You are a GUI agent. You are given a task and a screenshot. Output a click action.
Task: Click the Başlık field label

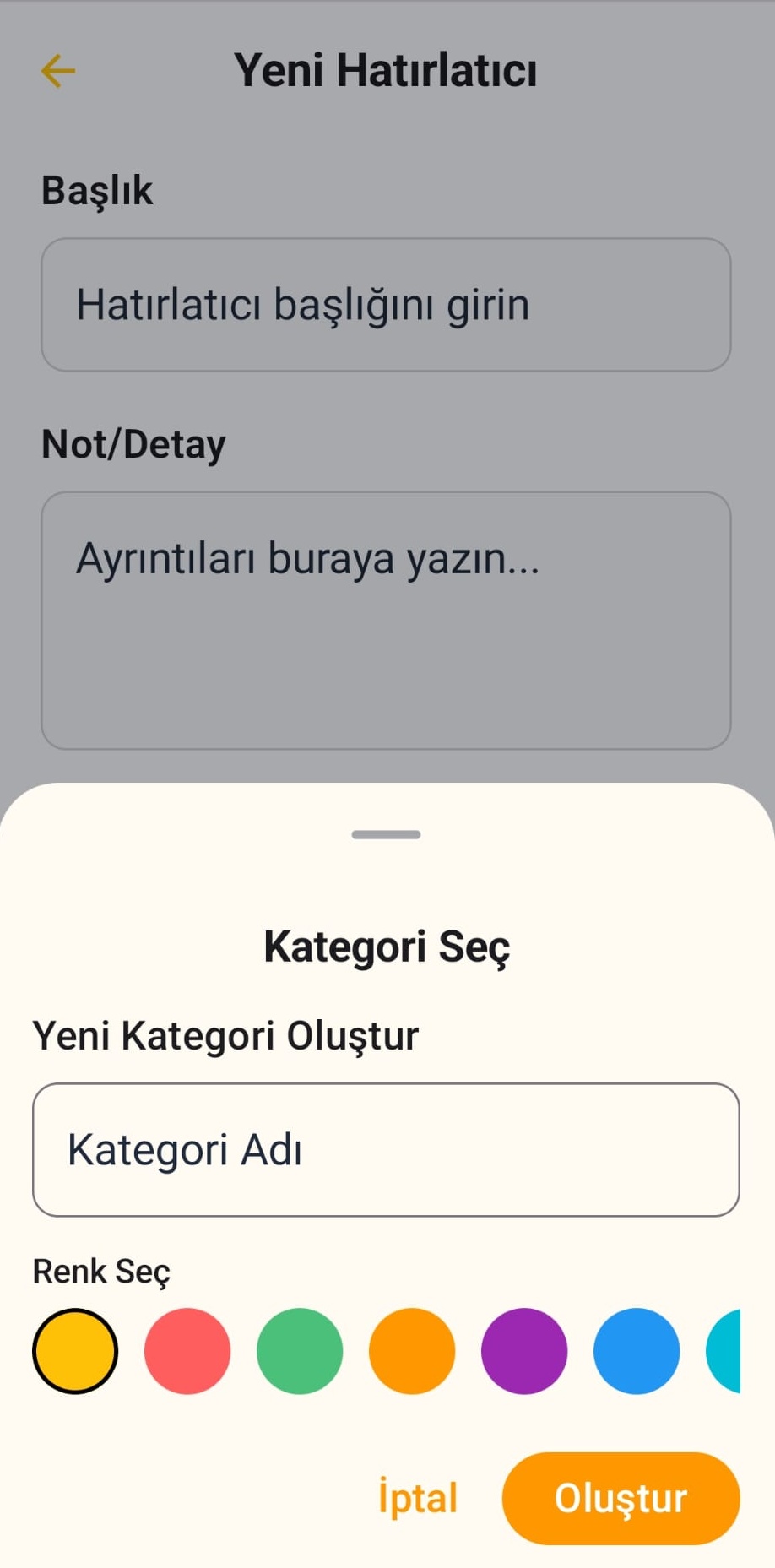click(97, 189)
